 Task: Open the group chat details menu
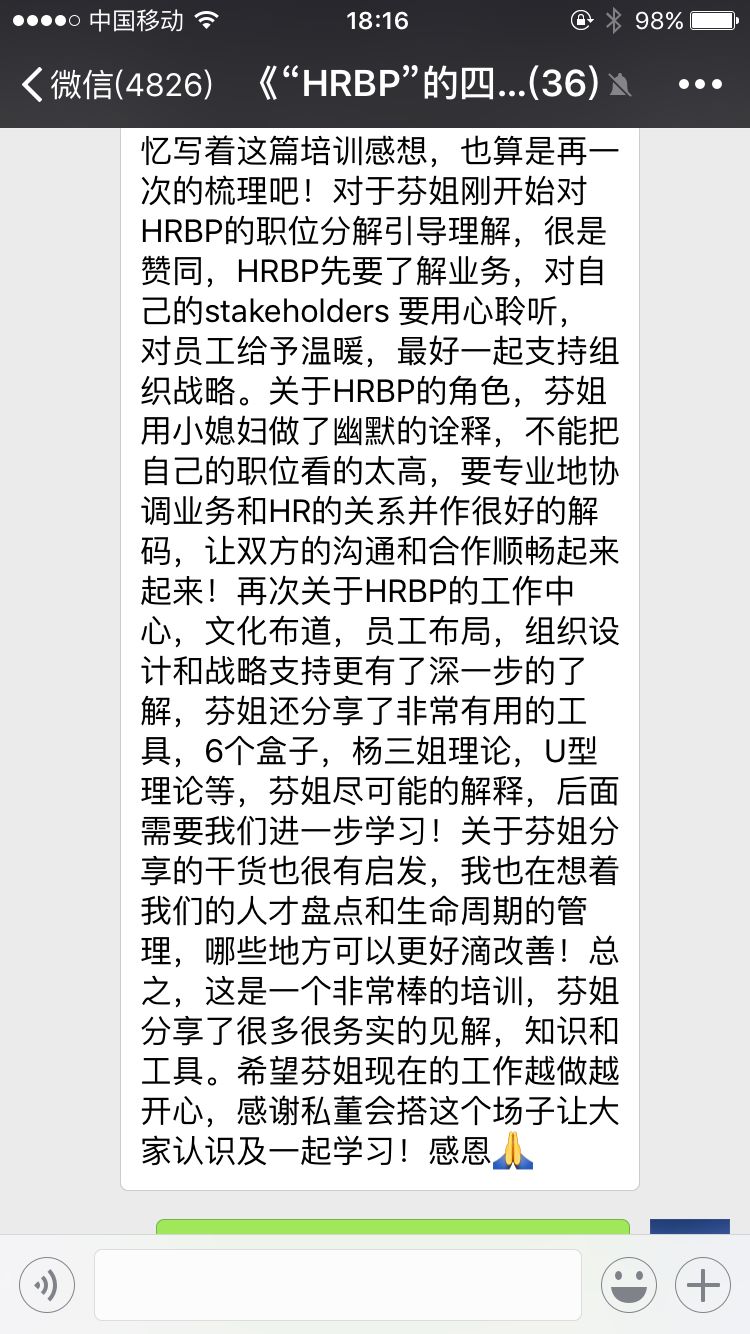click(x=700, y=85)
